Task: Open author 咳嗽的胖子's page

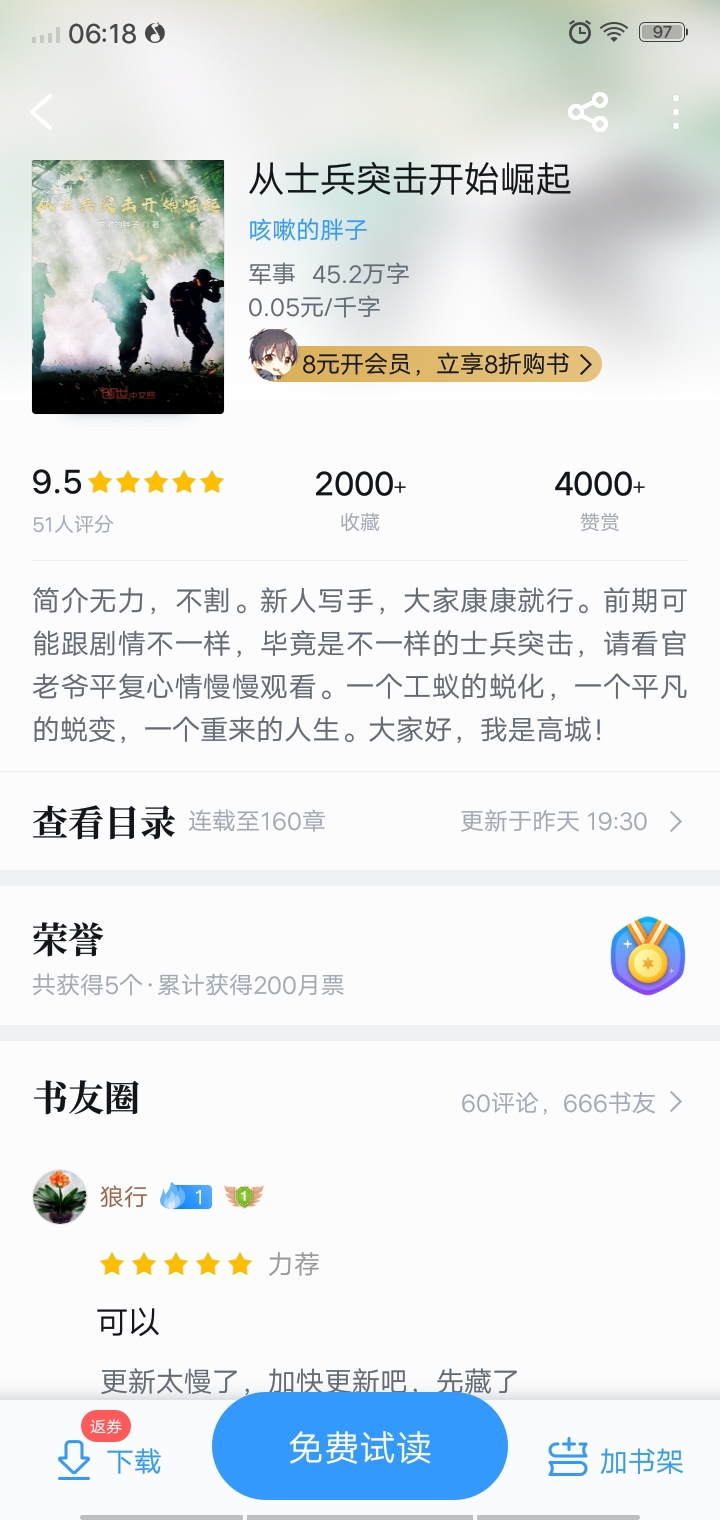Action: (x=308, y=230)
